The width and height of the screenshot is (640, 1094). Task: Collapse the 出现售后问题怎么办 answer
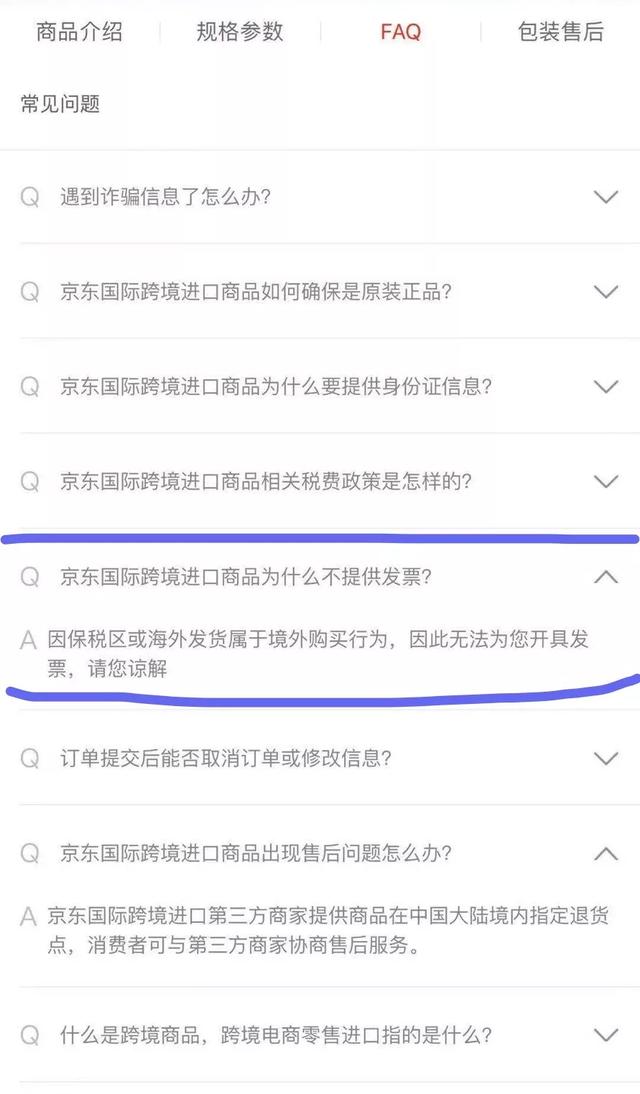tap(605, 853)
